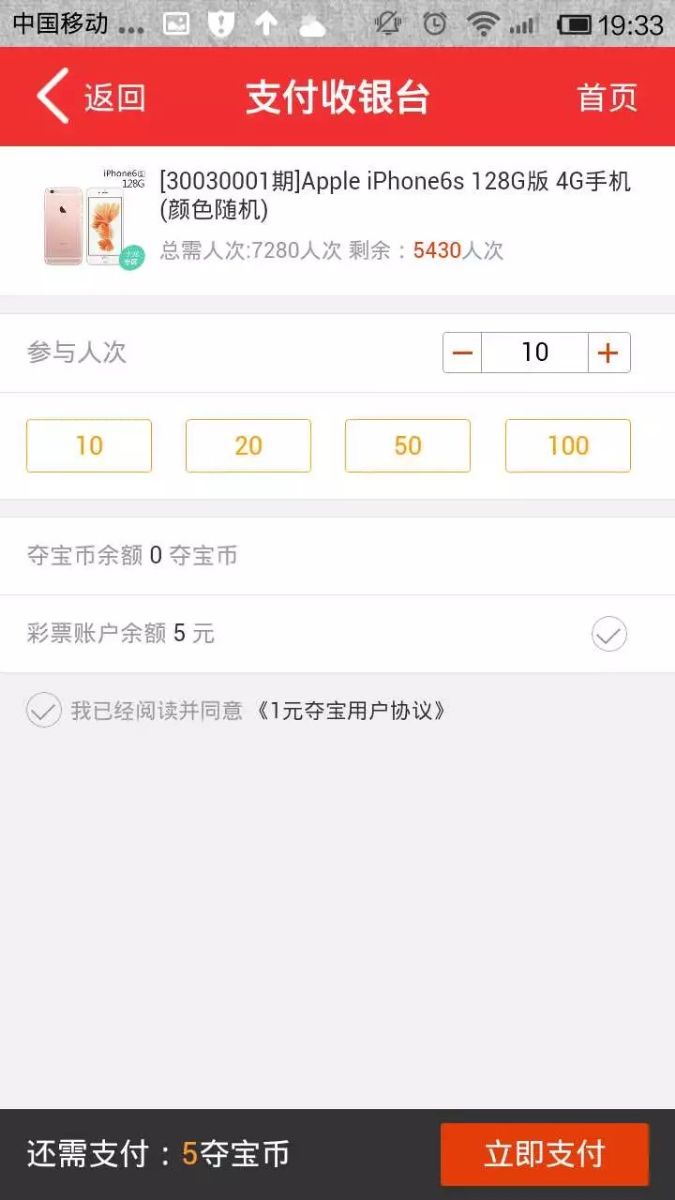Decrease participation count with the minus button
Screen dimensions: 675x1200
(462, 353)
